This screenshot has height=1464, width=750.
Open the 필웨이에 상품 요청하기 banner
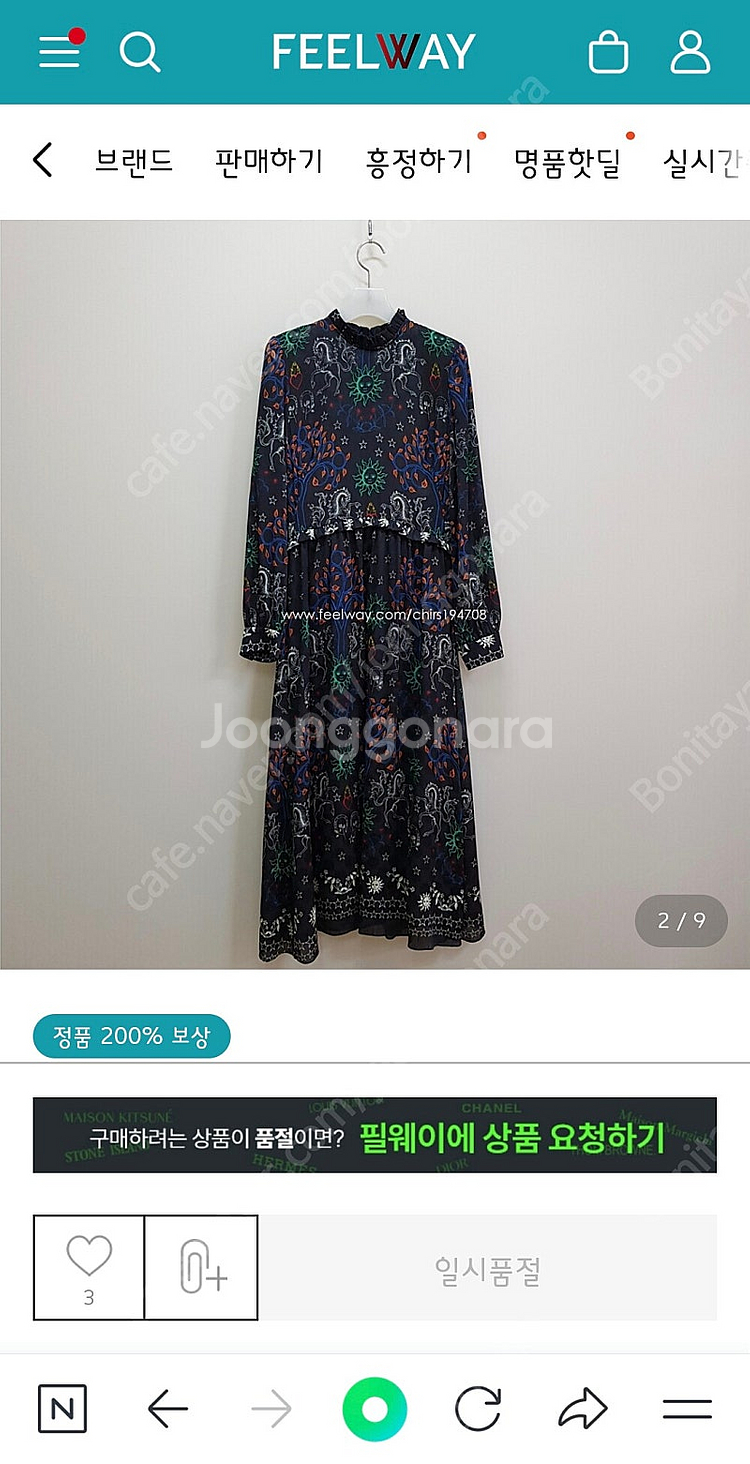click(x=374, y=1135)
